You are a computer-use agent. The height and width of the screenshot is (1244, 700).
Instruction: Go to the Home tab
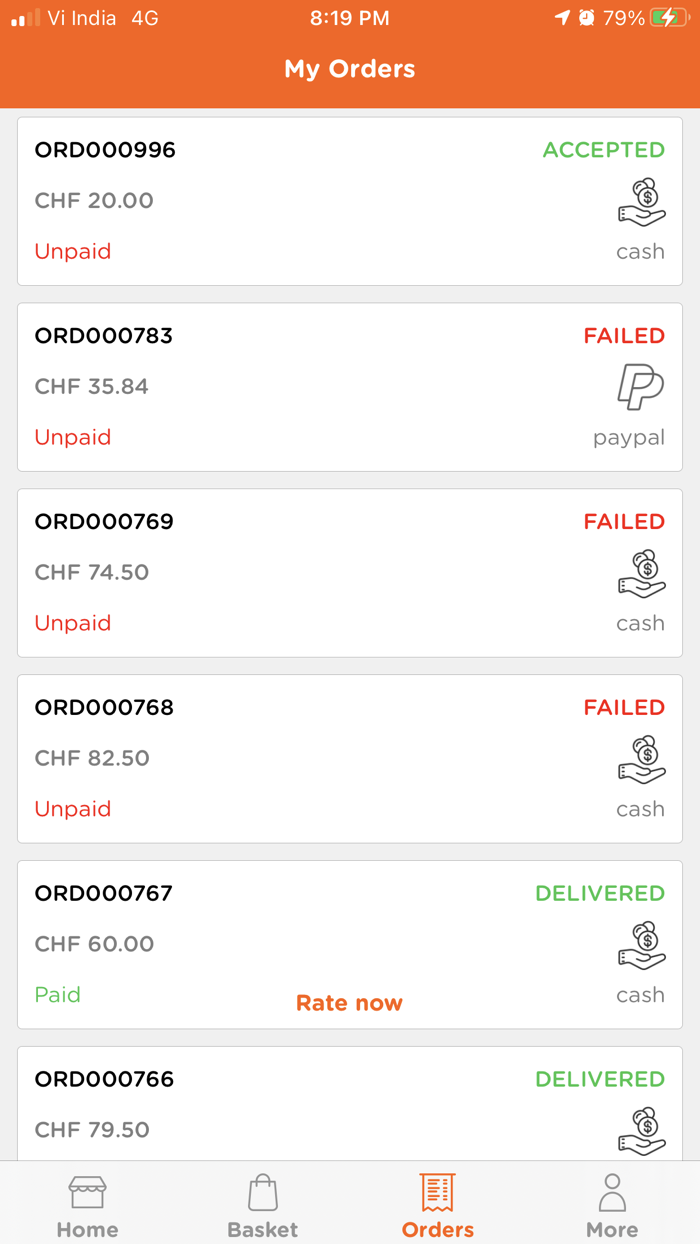tap(87, 1205)
